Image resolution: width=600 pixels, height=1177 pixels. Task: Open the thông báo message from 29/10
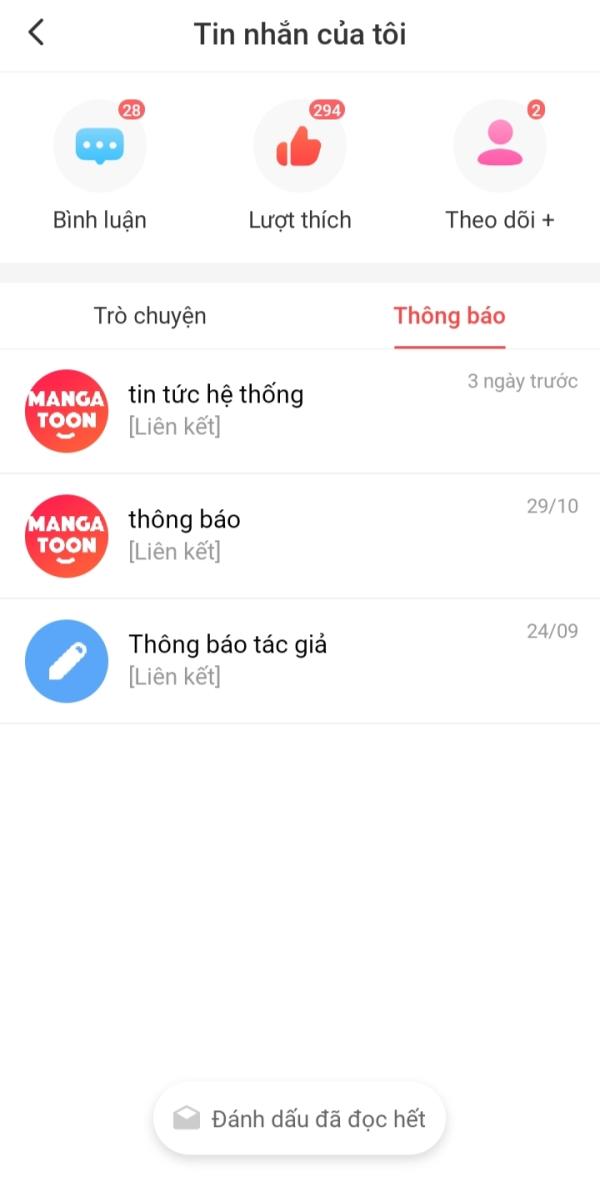[x=300, y=535]
